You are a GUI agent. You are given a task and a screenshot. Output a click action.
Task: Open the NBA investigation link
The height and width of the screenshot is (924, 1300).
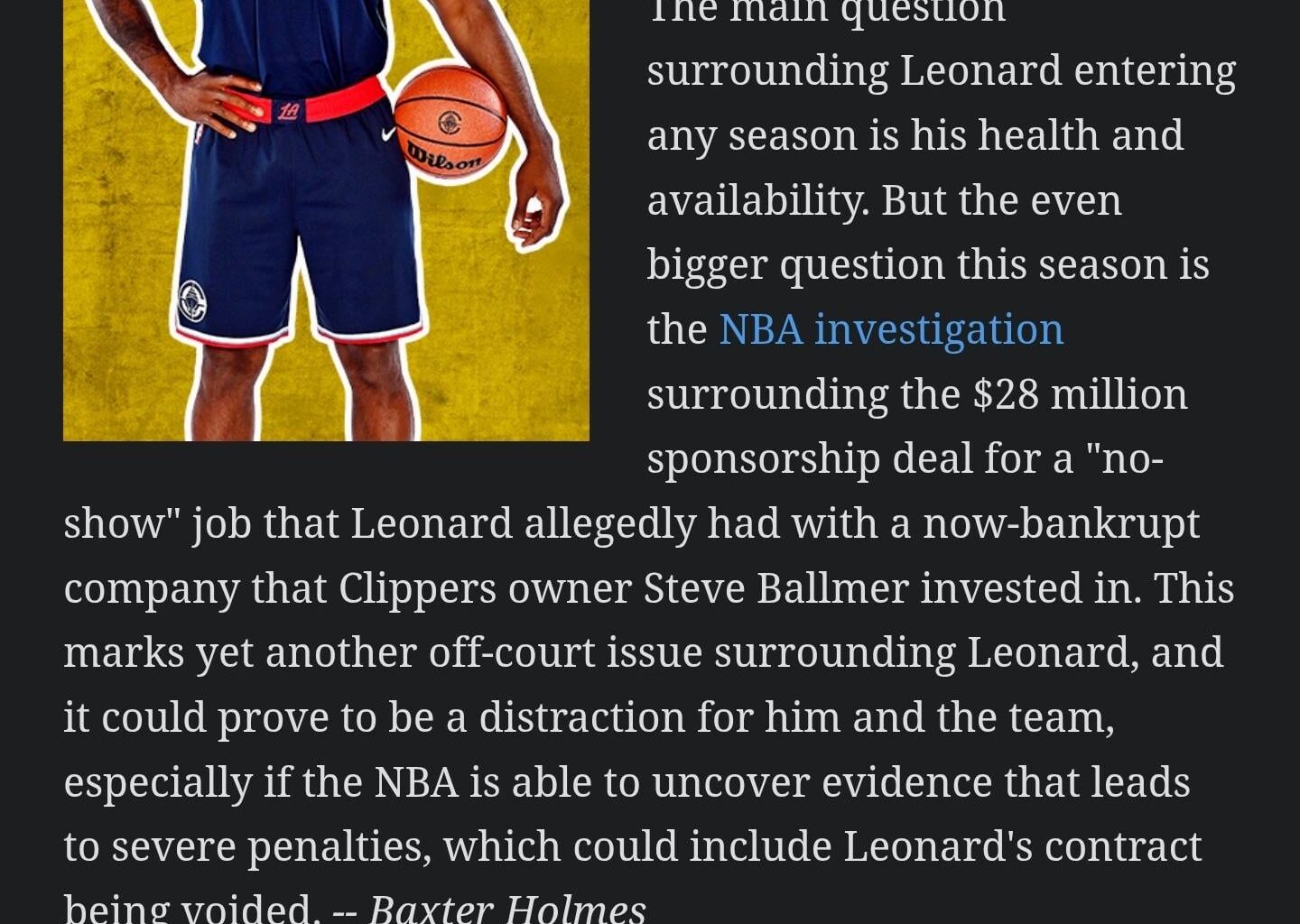coord(890,329)
